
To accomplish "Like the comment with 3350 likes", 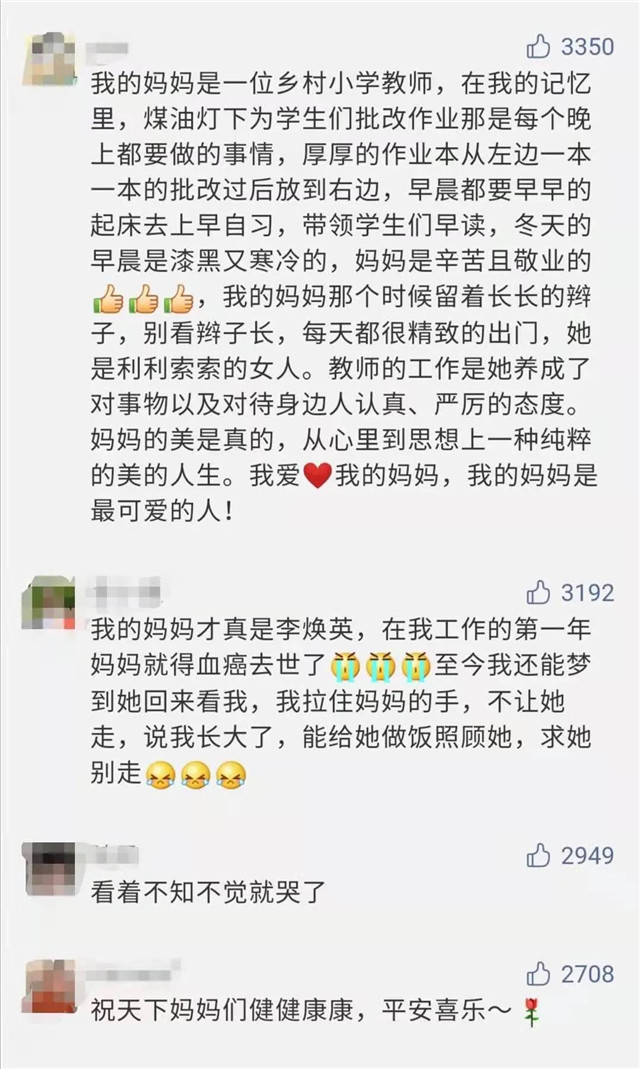I will pyautogui.click(x=539, y=46).
